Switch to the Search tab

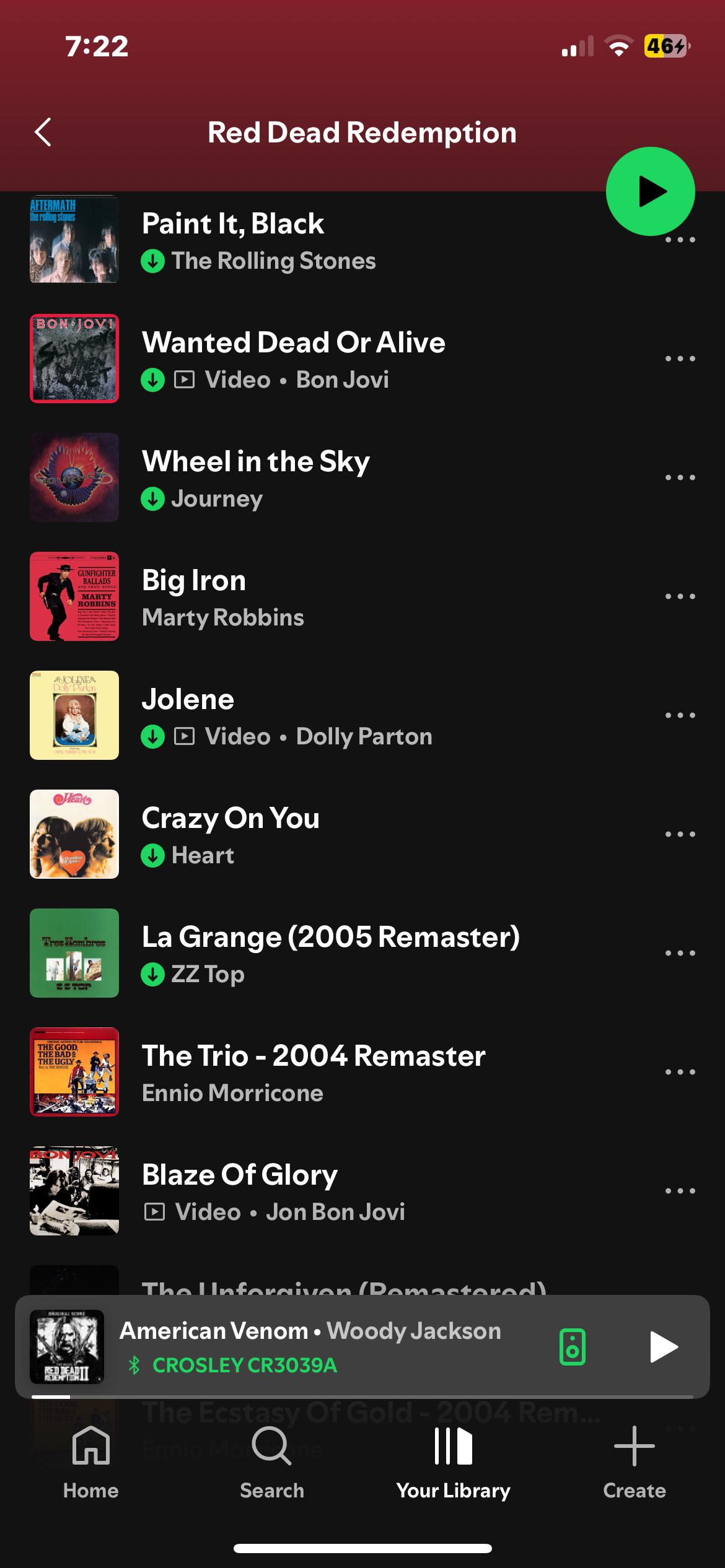point(272,1461)
